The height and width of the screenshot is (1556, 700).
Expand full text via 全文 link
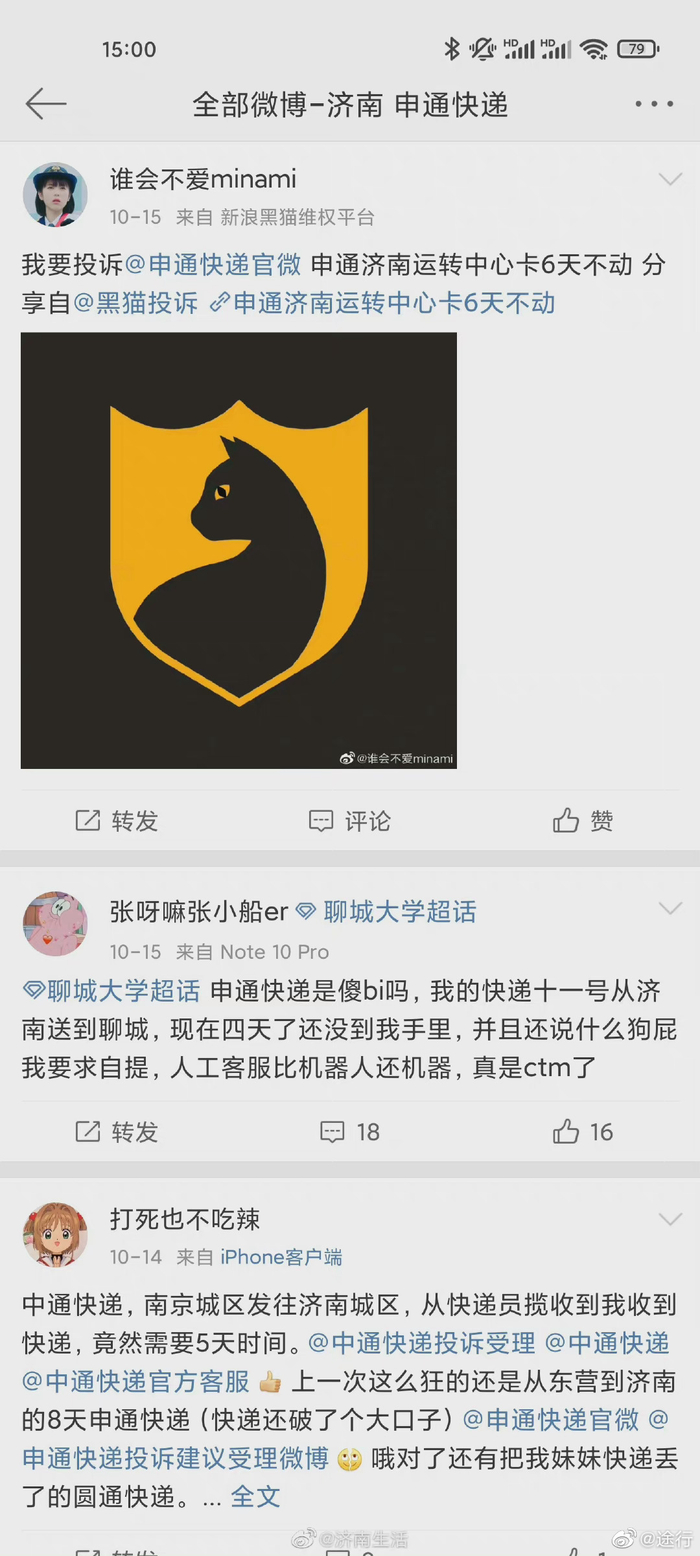pyautogui.click(x=255, y=1496)
